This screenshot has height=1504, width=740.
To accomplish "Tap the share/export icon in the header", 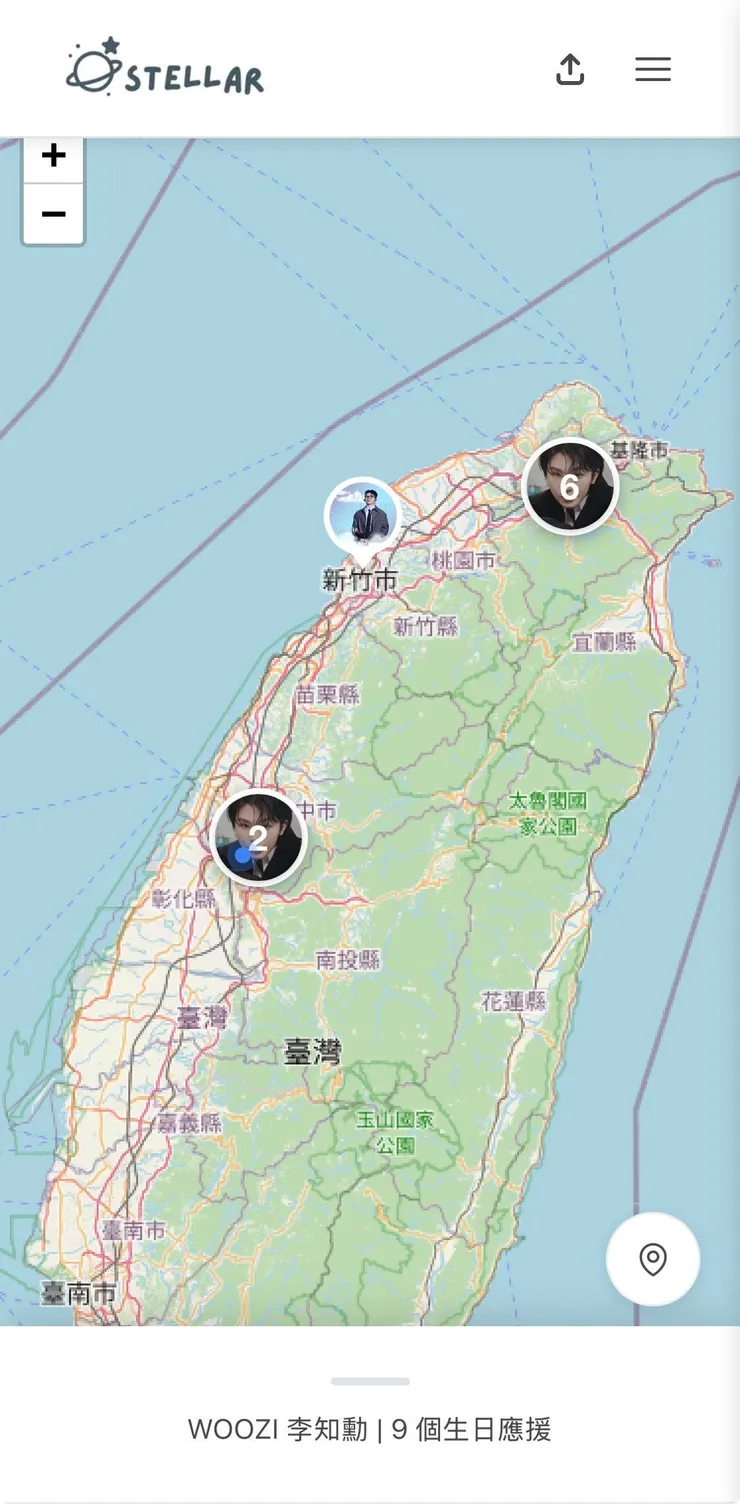I will pos(570,69).
